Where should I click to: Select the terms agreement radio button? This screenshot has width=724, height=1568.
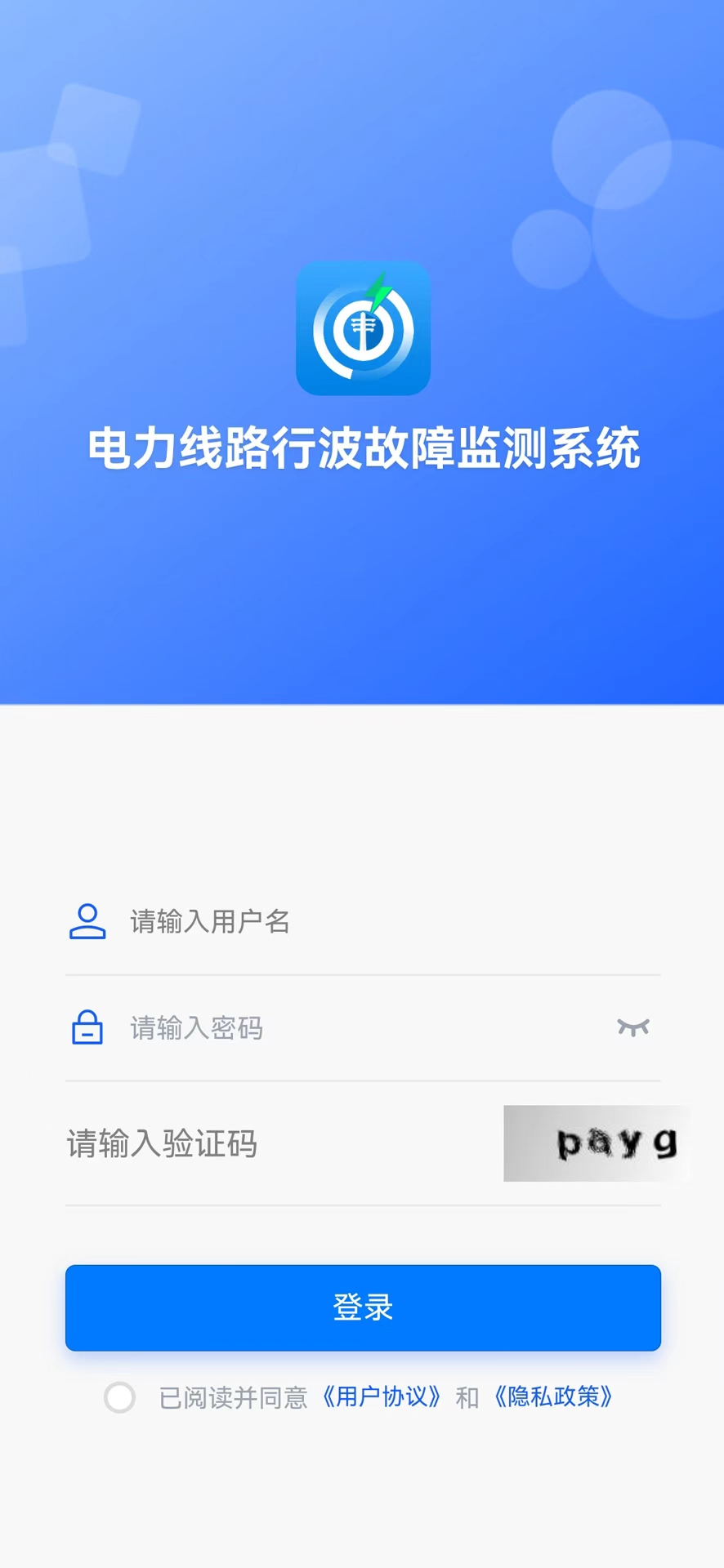[x=120, y=1398]
